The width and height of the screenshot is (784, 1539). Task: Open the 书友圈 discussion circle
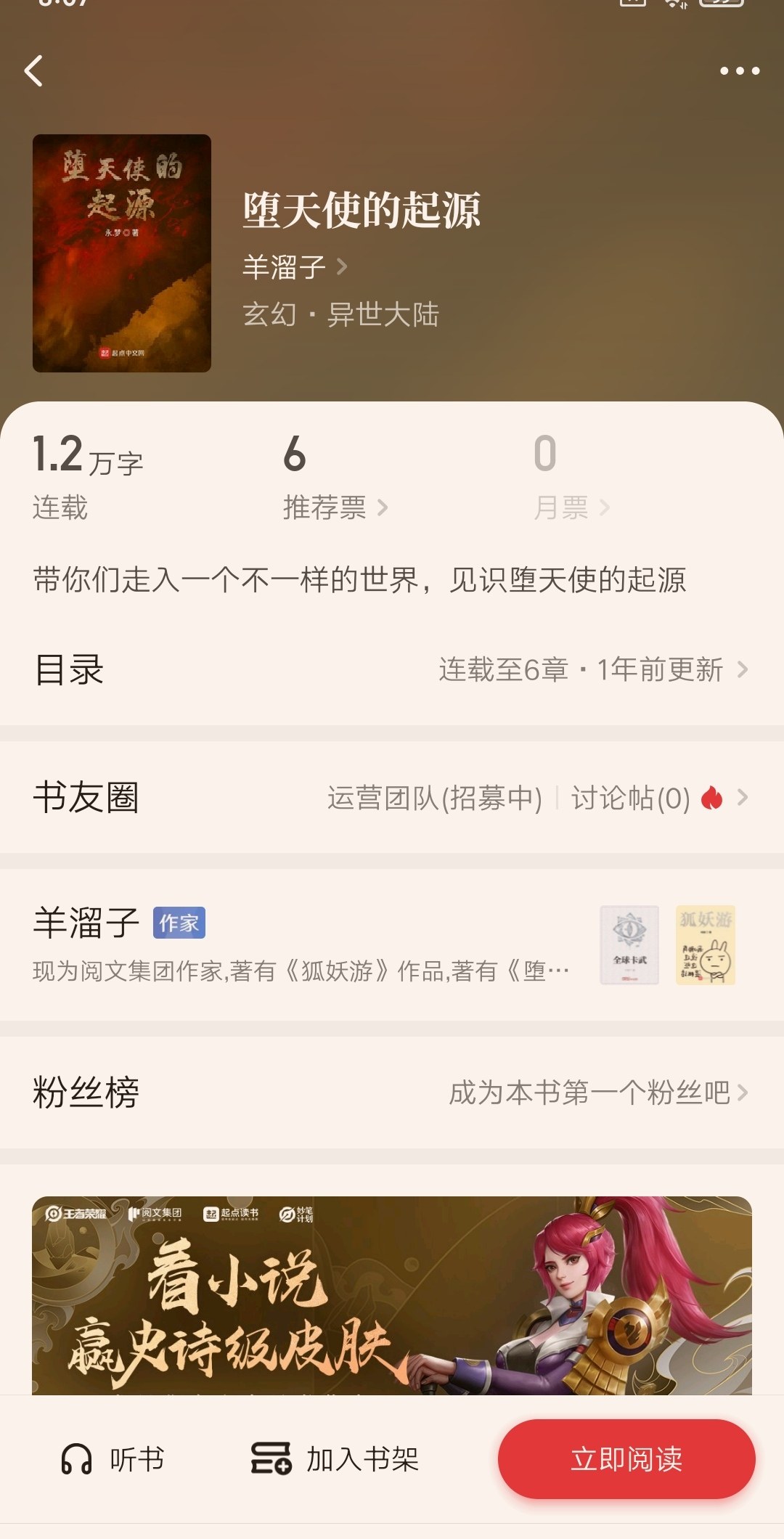coord(392,798)
